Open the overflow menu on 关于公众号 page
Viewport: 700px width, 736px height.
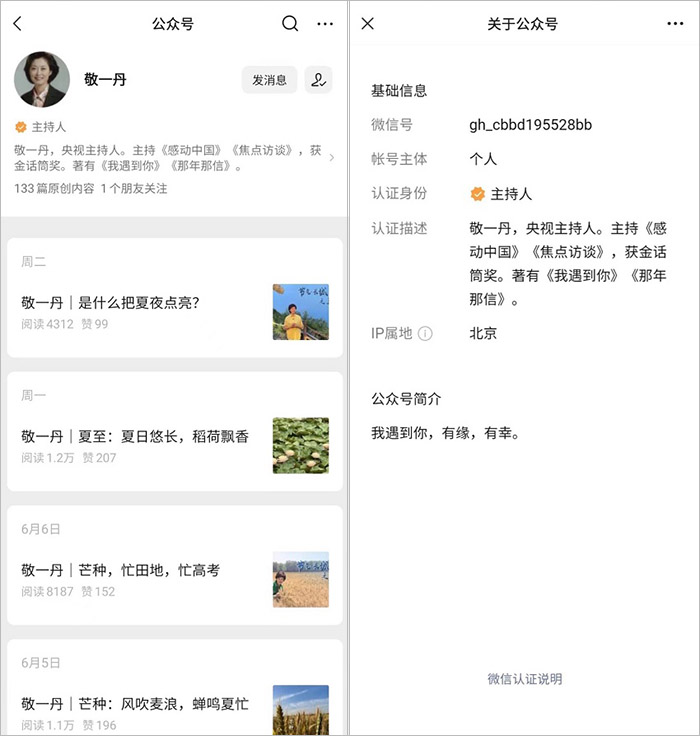pos(675,24)
